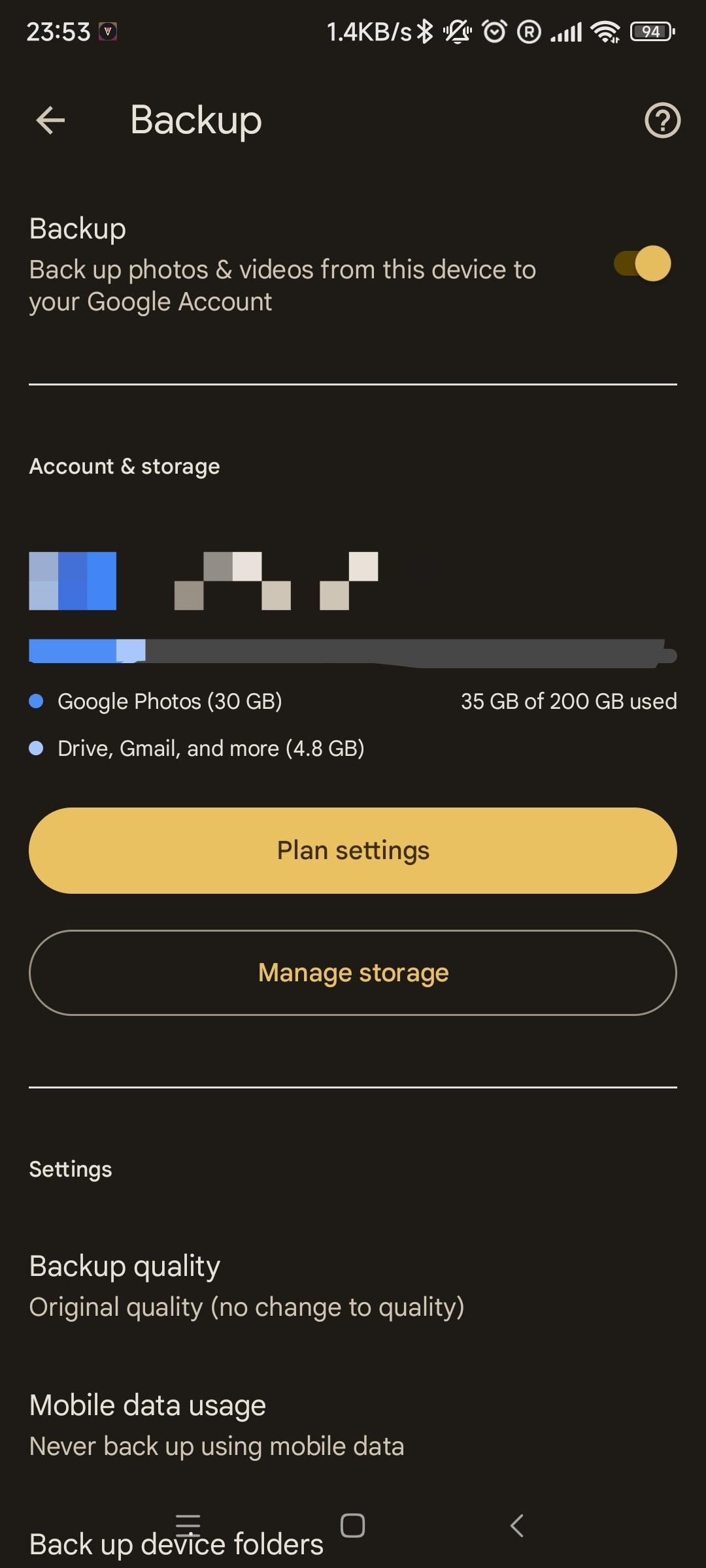Open Backup quality setting
The image size is (706, 1568).
[x=247, y=1286]
